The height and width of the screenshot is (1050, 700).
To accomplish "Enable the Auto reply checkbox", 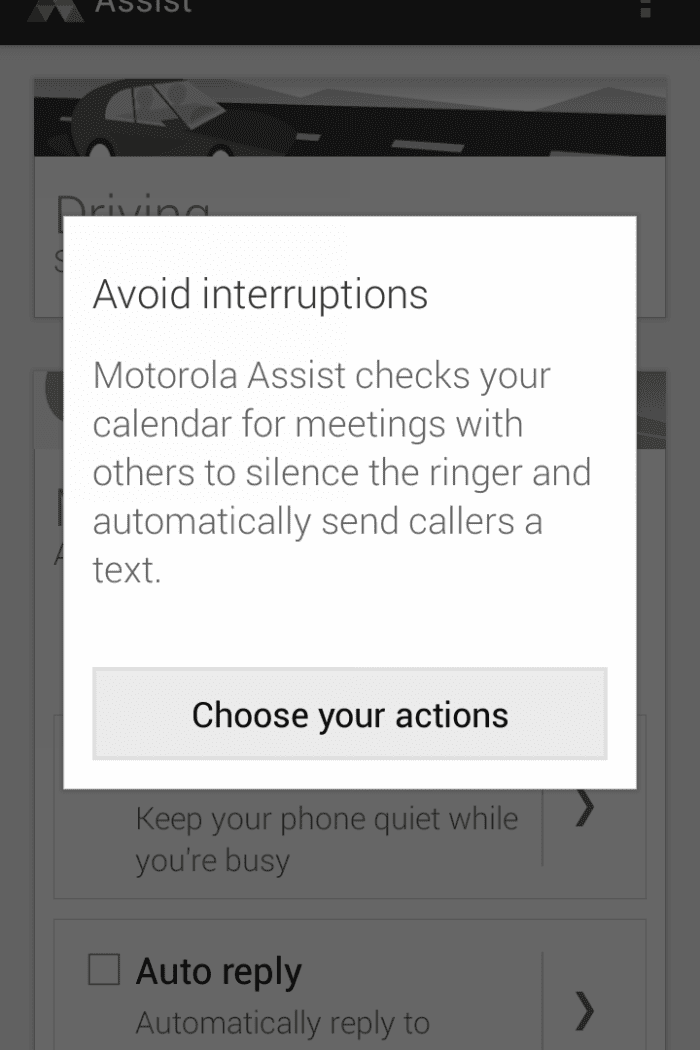I will 104,969.
